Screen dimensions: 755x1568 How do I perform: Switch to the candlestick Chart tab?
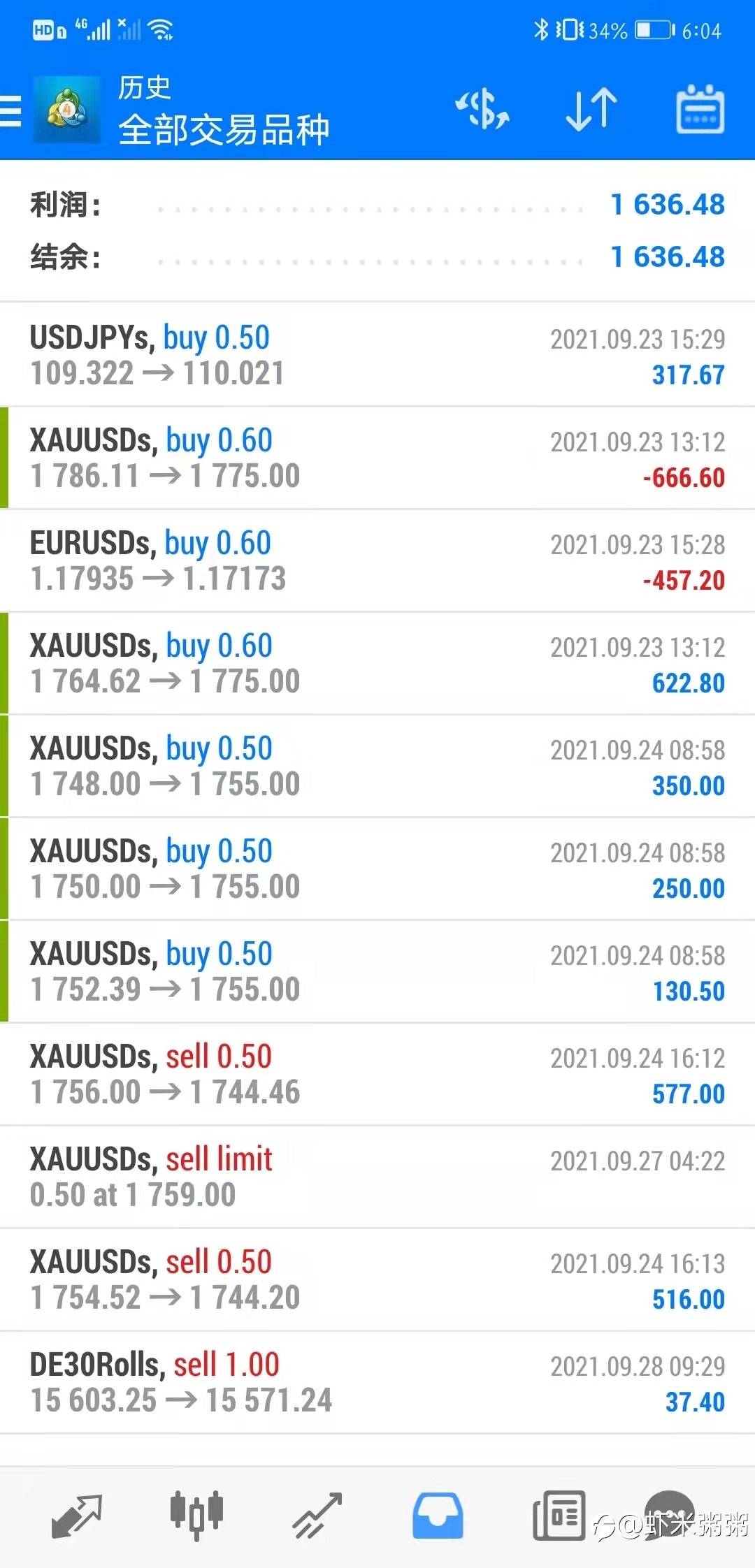(x=196, y=1516)
